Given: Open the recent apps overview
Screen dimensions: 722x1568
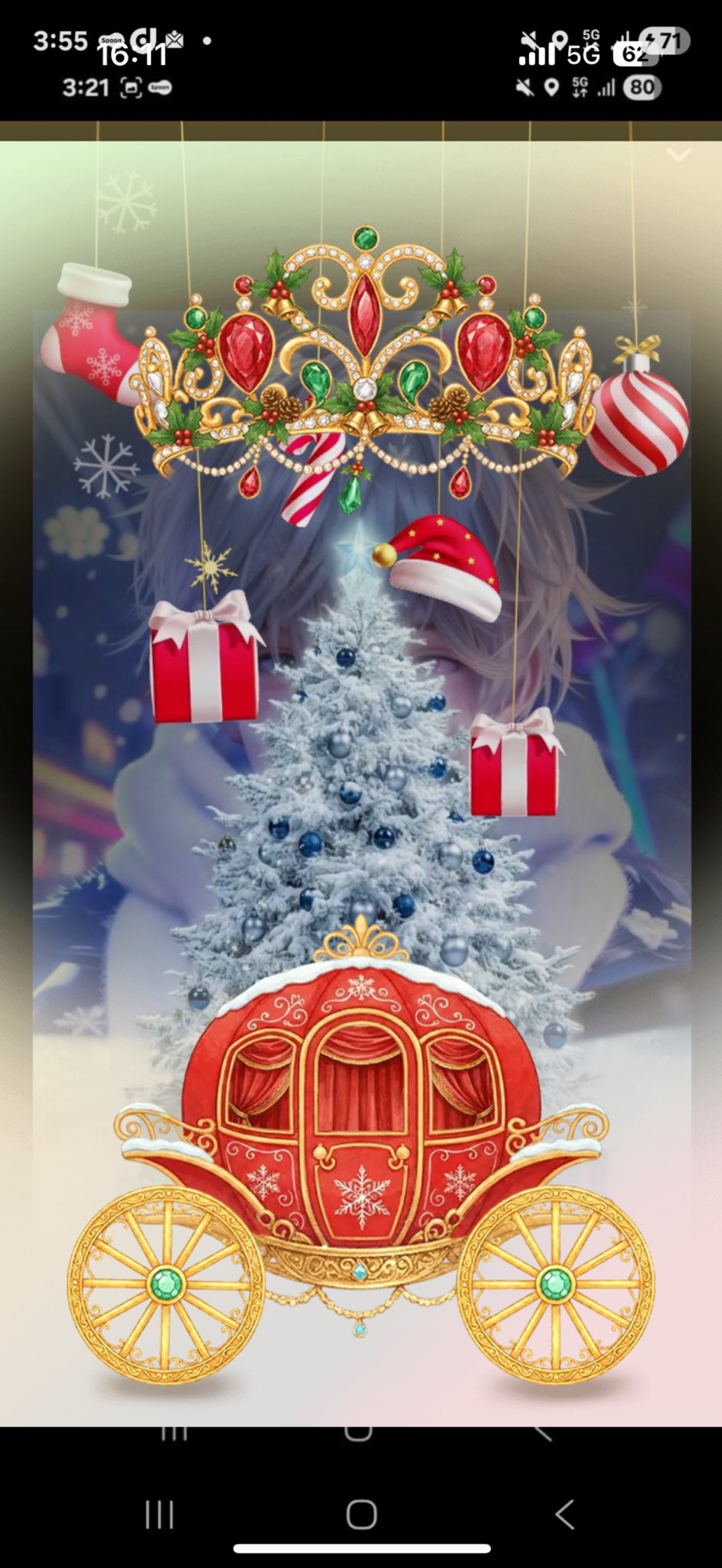Looking at the screenshot, I should coord(160,1514).
